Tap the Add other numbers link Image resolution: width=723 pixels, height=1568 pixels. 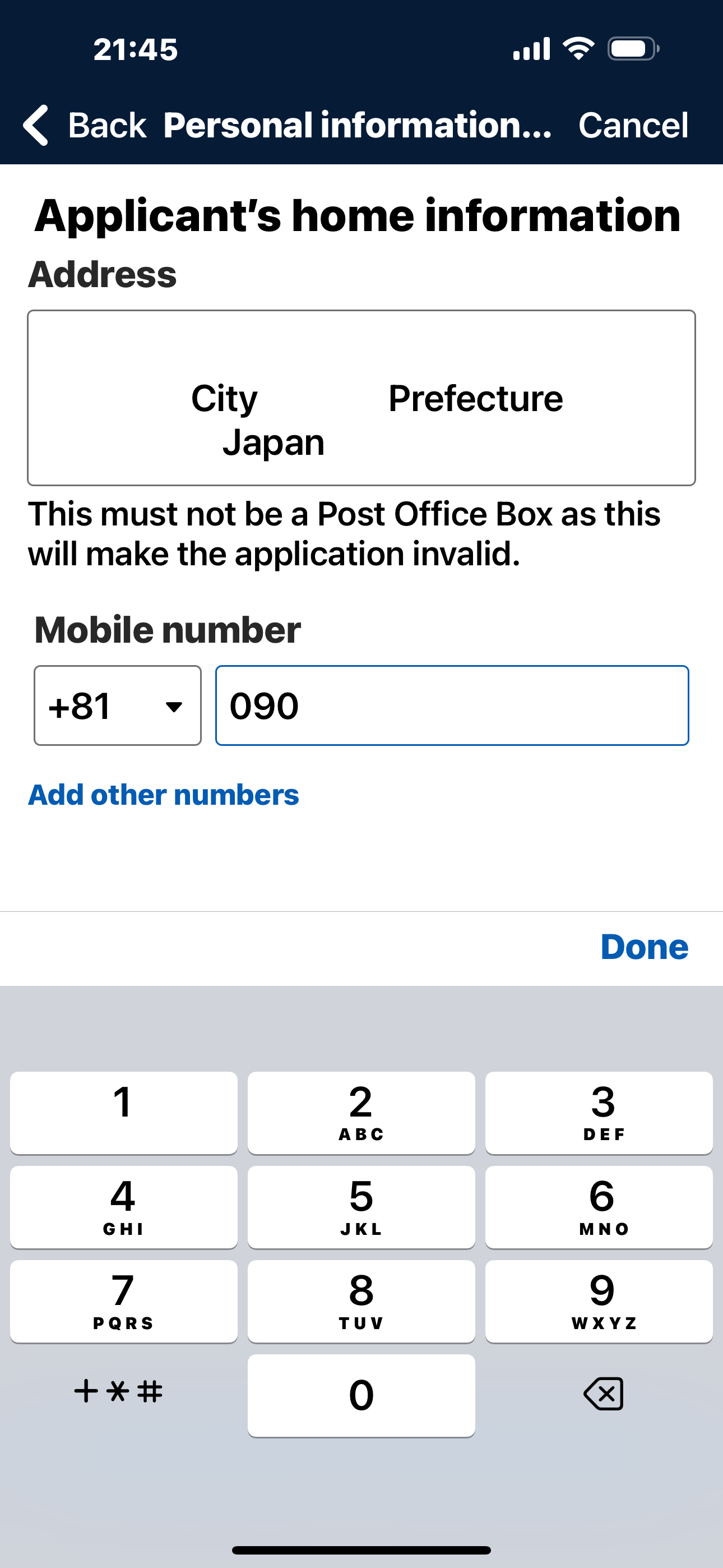click(163, 794)
